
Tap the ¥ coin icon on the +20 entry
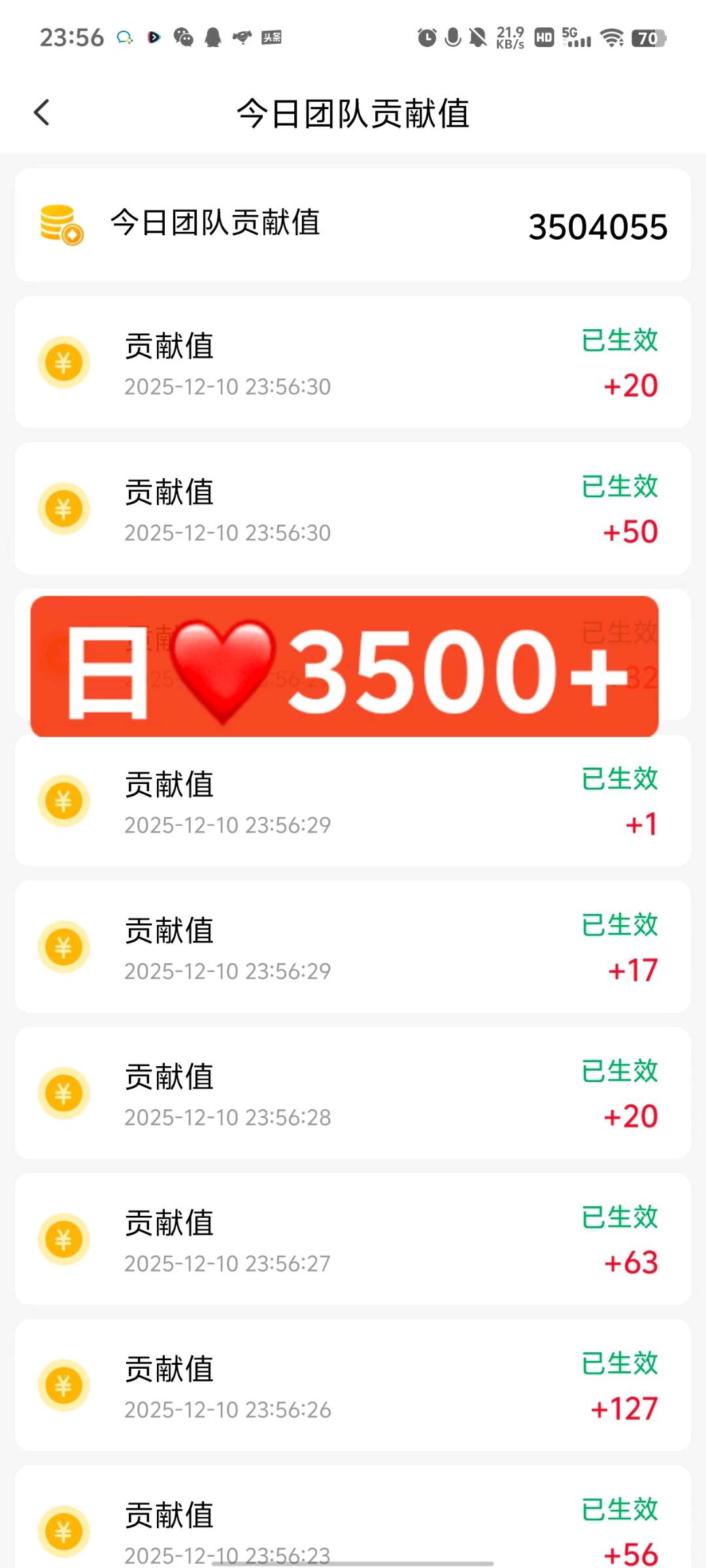[63, 361]
